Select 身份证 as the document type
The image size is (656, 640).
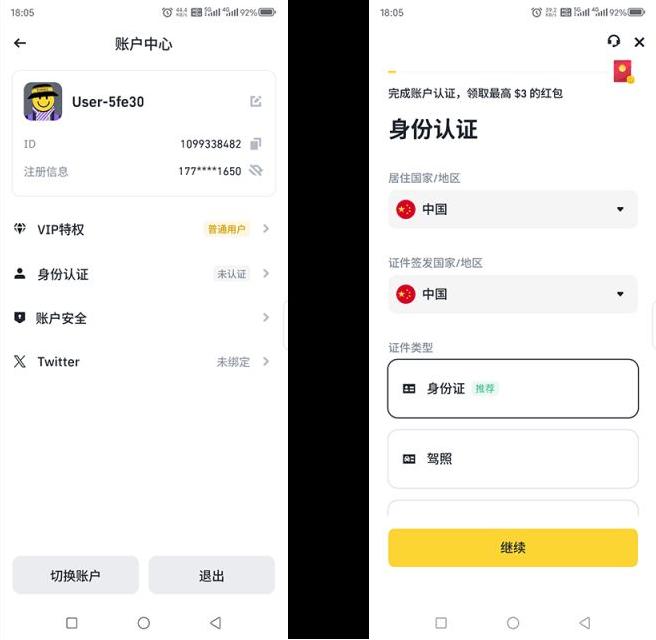coord(512,388)
